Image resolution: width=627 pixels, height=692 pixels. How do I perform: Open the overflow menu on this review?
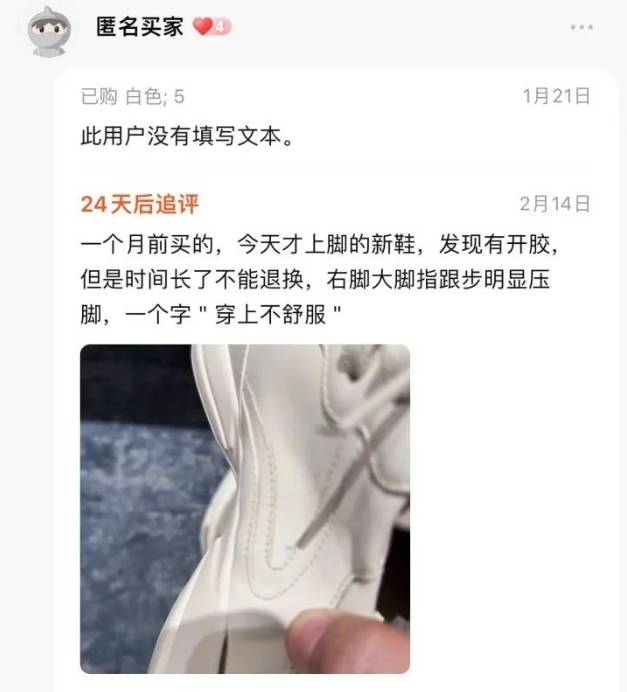coord(586,27)
